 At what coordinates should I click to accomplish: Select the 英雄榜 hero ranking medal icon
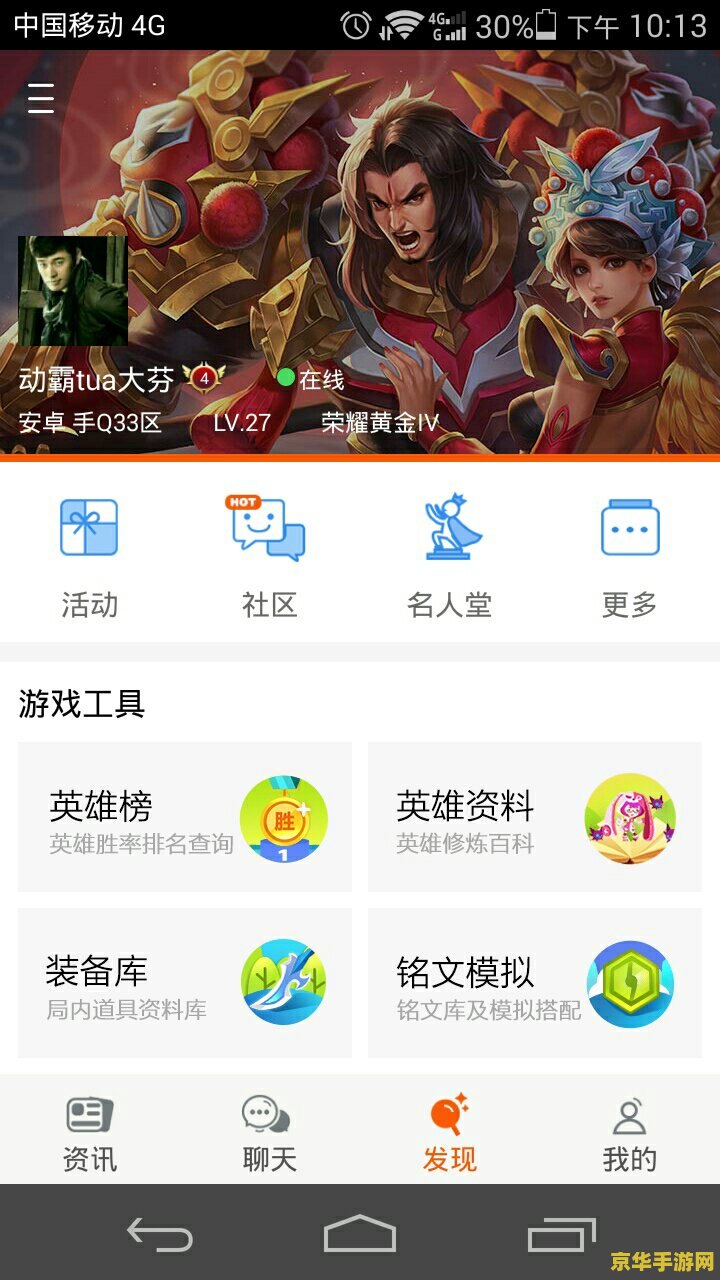(284, 818)
